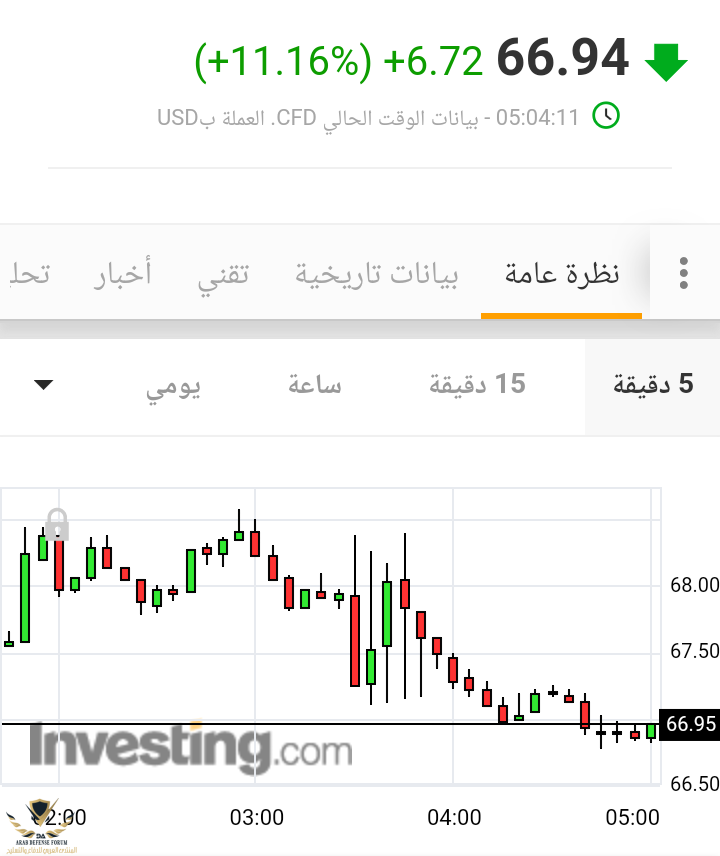This screenshot has width=720, height=856.
Task: Switch chart to ساعة interval
Action: click(x=314, y=384)
